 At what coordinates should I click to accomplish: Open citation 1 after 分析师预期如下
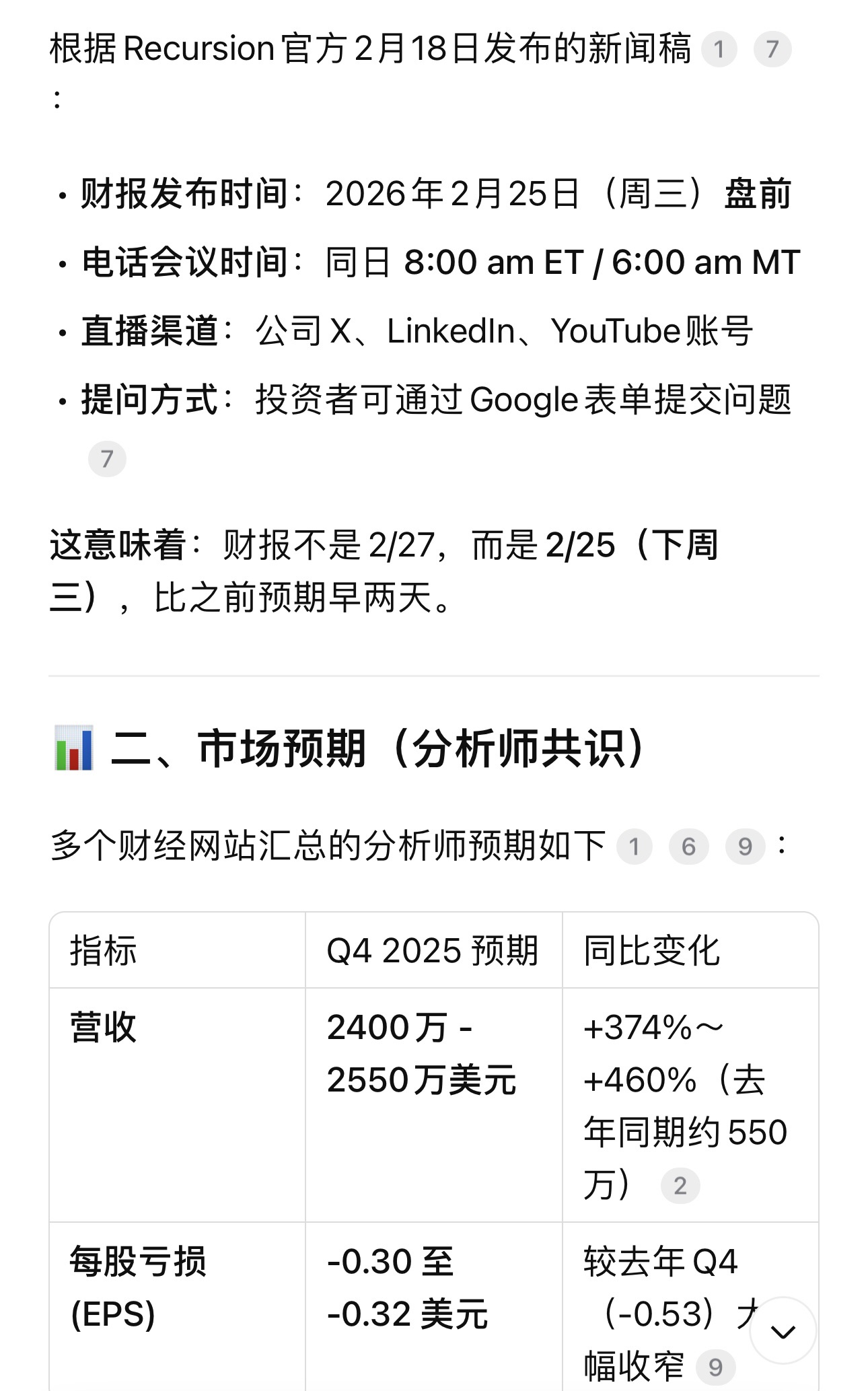click(x=634, y=847)
